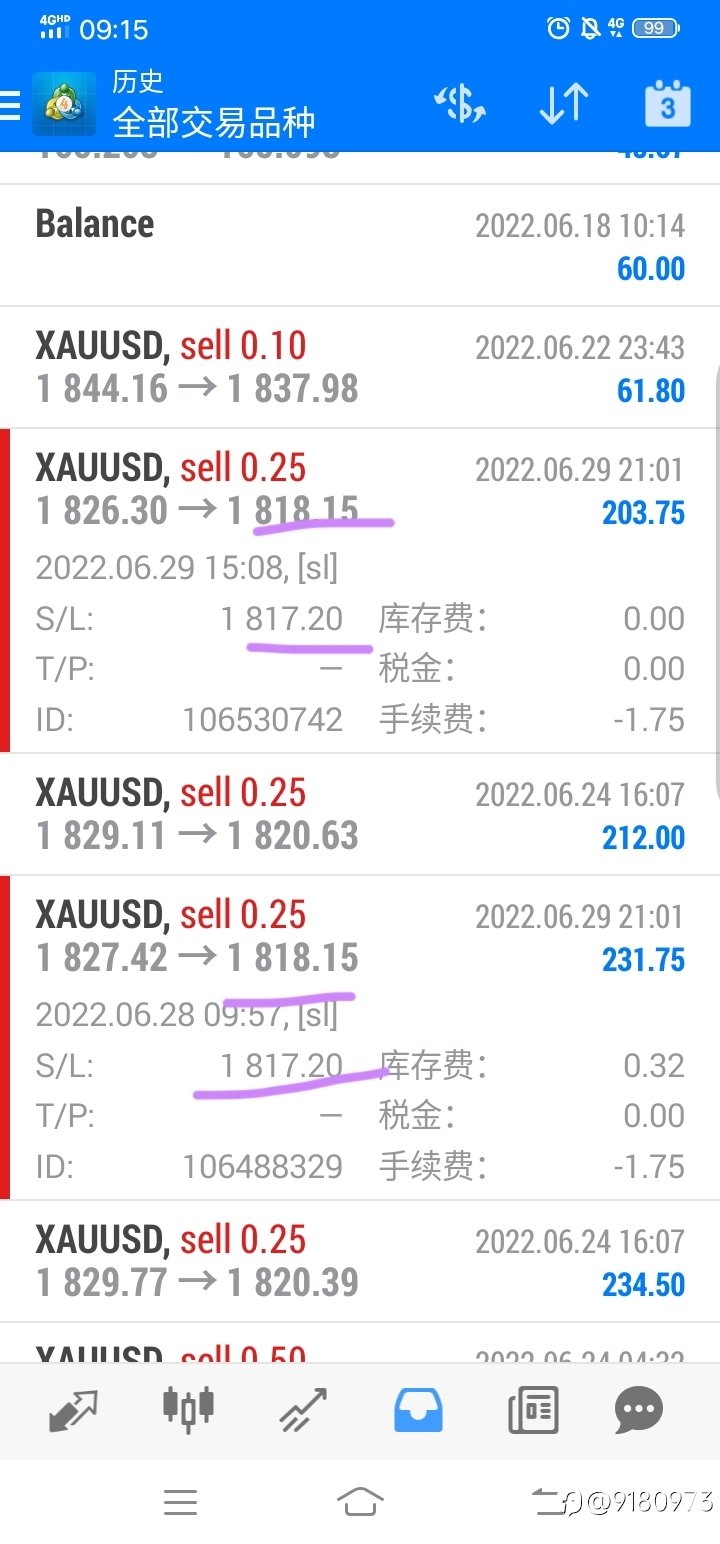720x1544 pixels.
Task: Go to the system home screen
Action: coord(360,1501)
